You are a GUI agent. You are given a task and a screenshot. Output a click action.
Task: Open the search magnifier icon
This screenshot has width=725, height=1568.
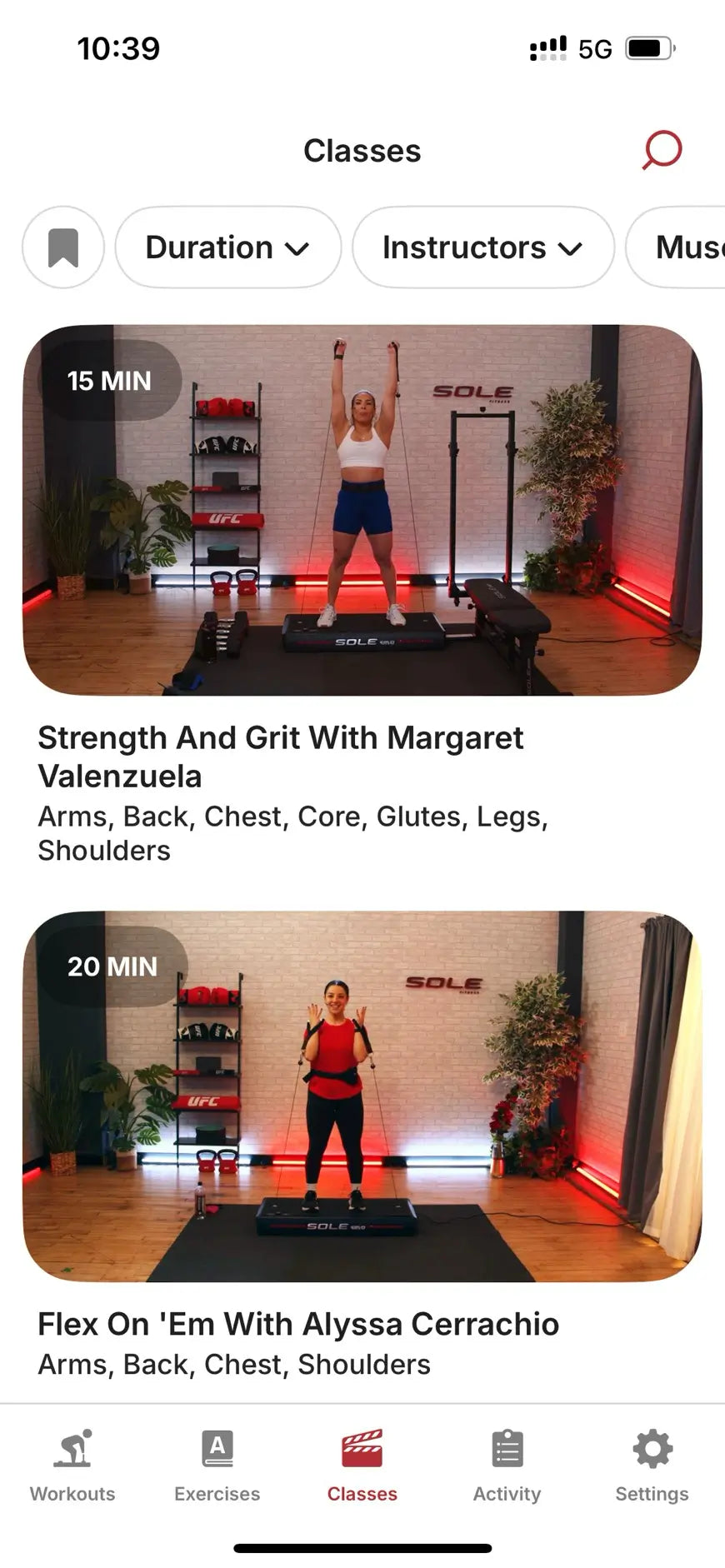coord(662,150)
